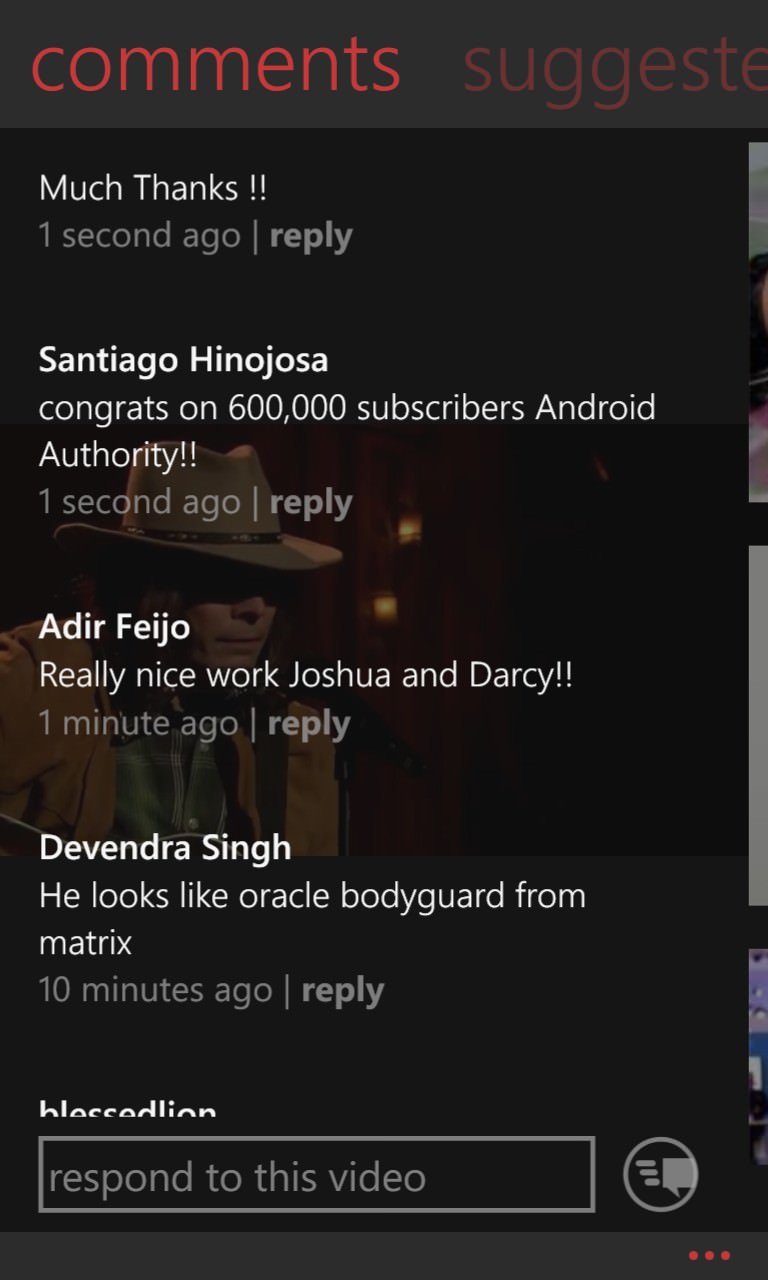
Task: Open Santiago Hinojosa's profile name
Action: (x=183, y=360)
